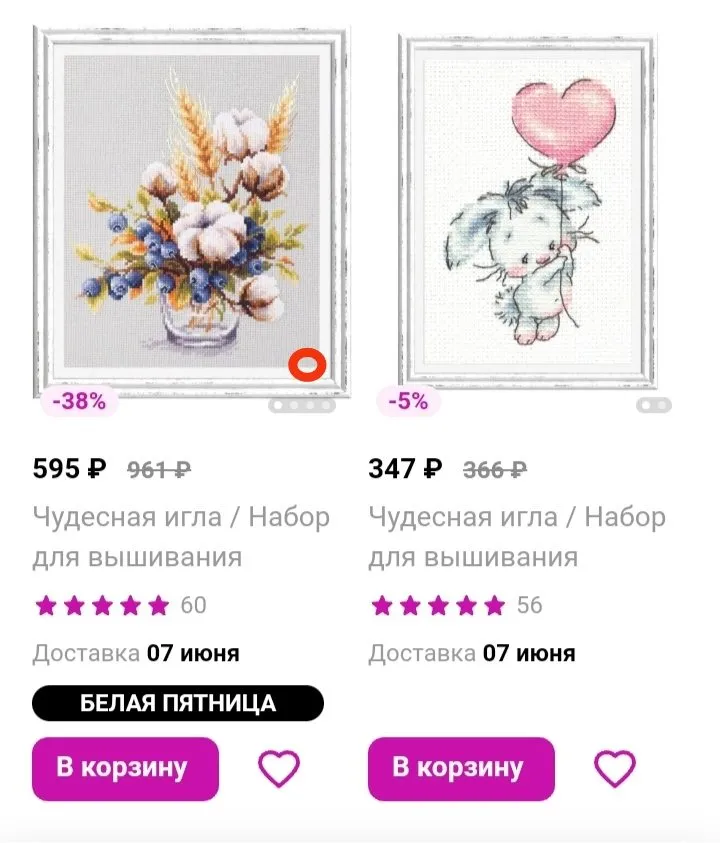Favorite the 347 ₽ bunny balloon kit
The width and height of the screenshot is (720, 843).
614,768
